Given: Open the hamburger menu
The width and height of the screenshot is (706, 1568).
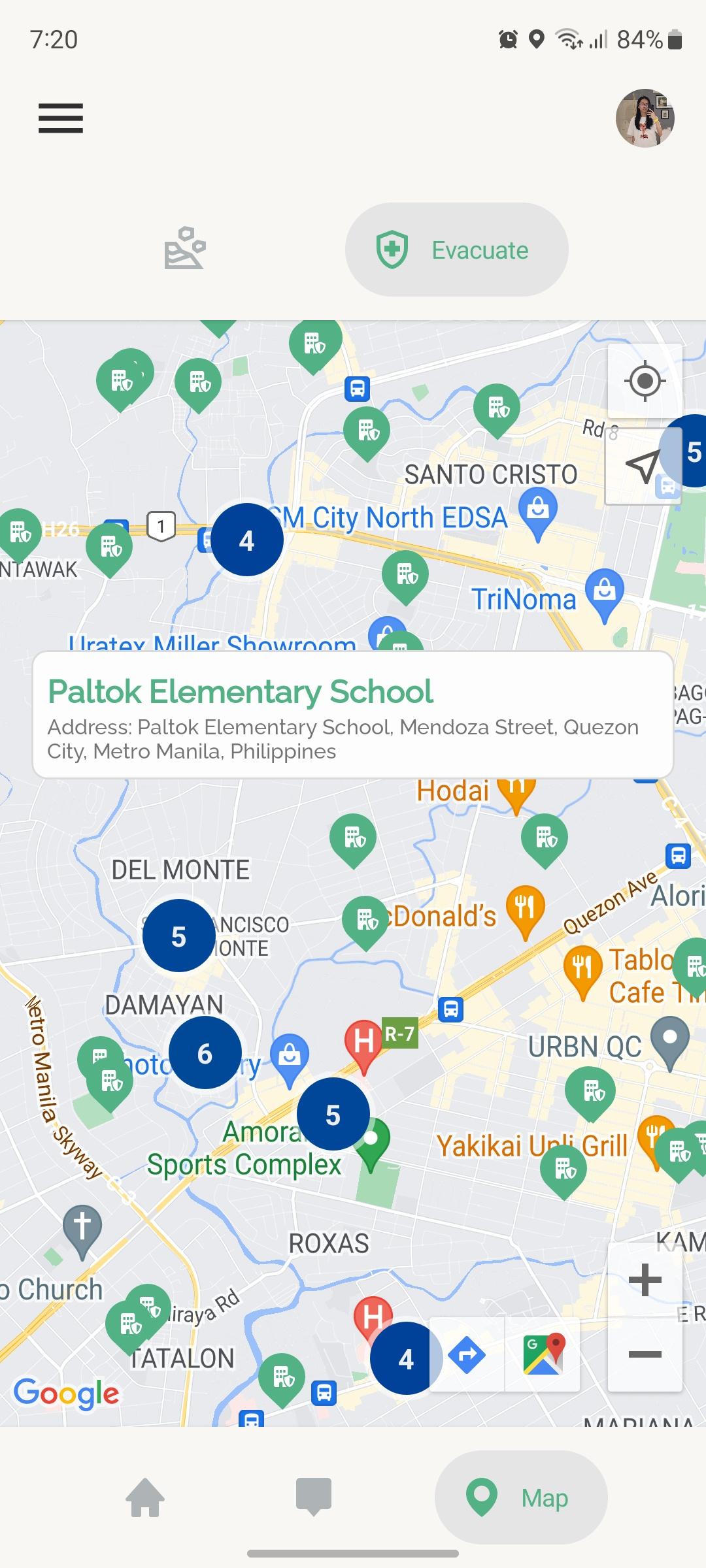Looking at the screenshot, I should click(60, 118).
